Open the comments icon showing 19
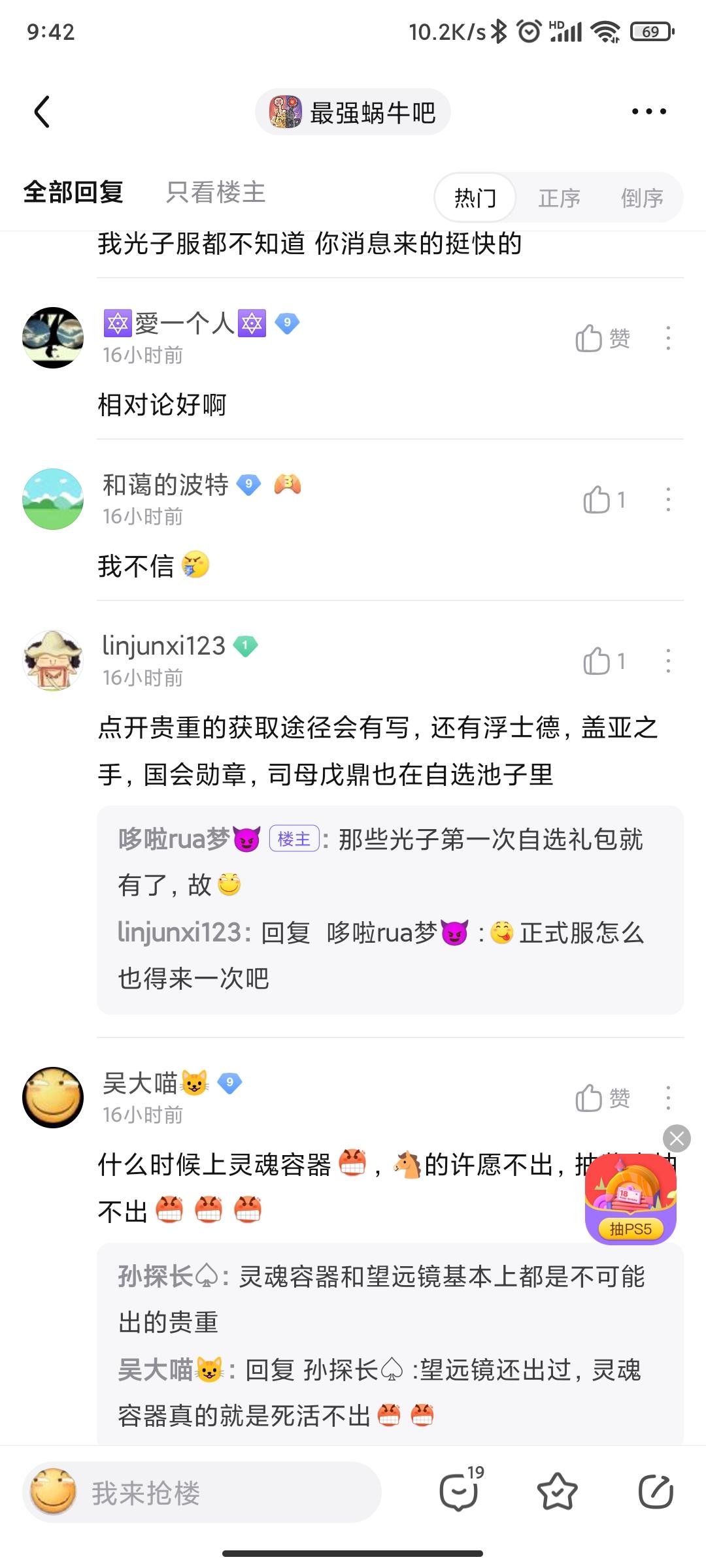The height and width of the screenshot is (1568, 706). pos(460,1492)
